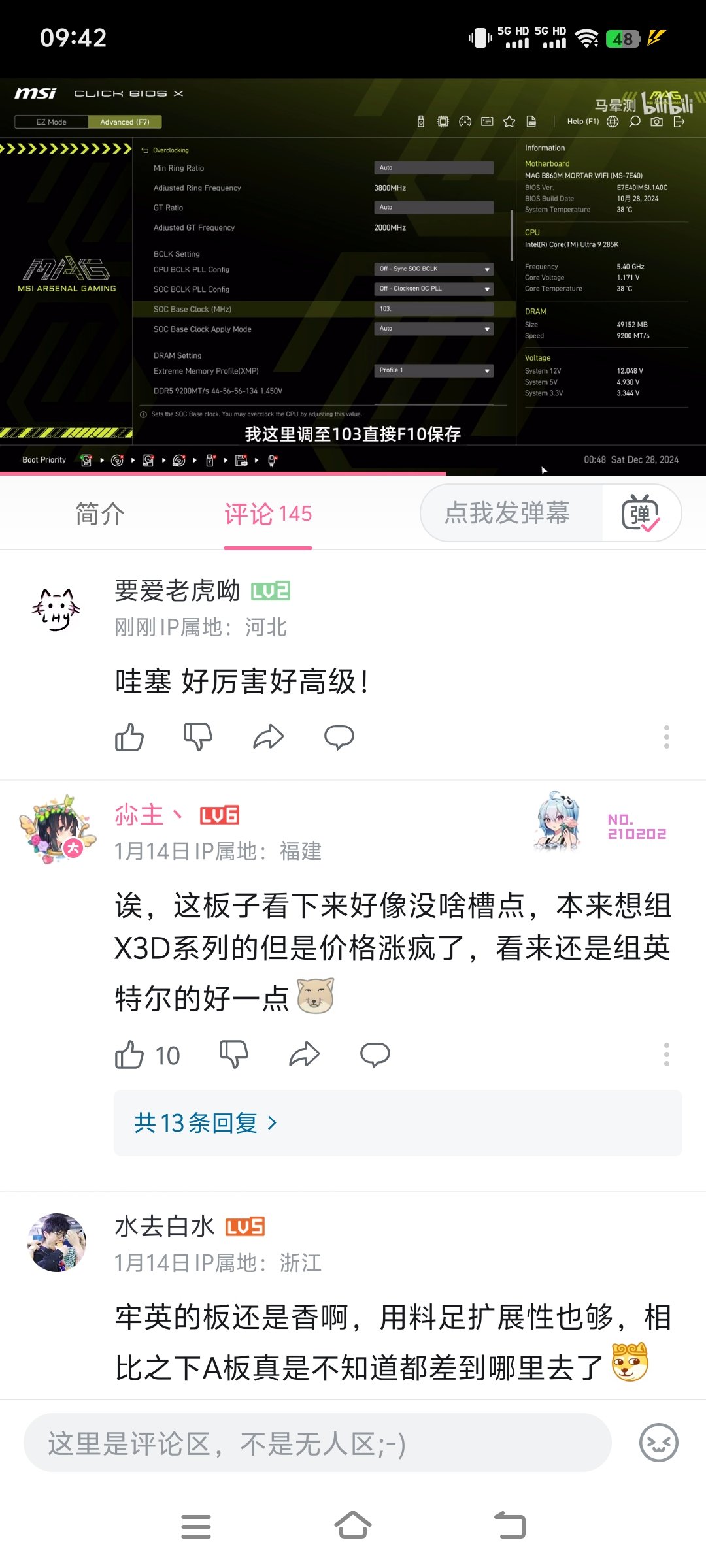Share 㣇主's comment
This screenshot has height=1568, width=706.
(x=305, y=1054)
